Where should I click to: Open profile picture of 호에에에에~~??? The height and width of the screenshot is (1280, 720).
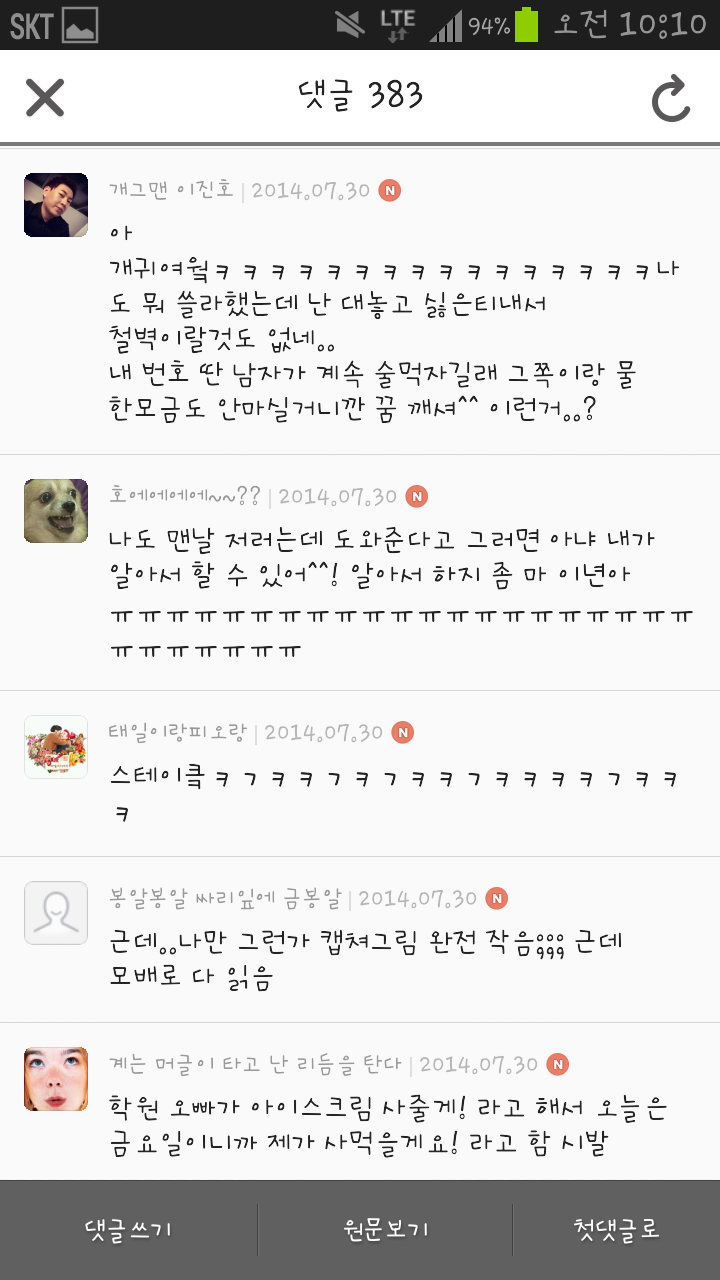tap(56, 511)
